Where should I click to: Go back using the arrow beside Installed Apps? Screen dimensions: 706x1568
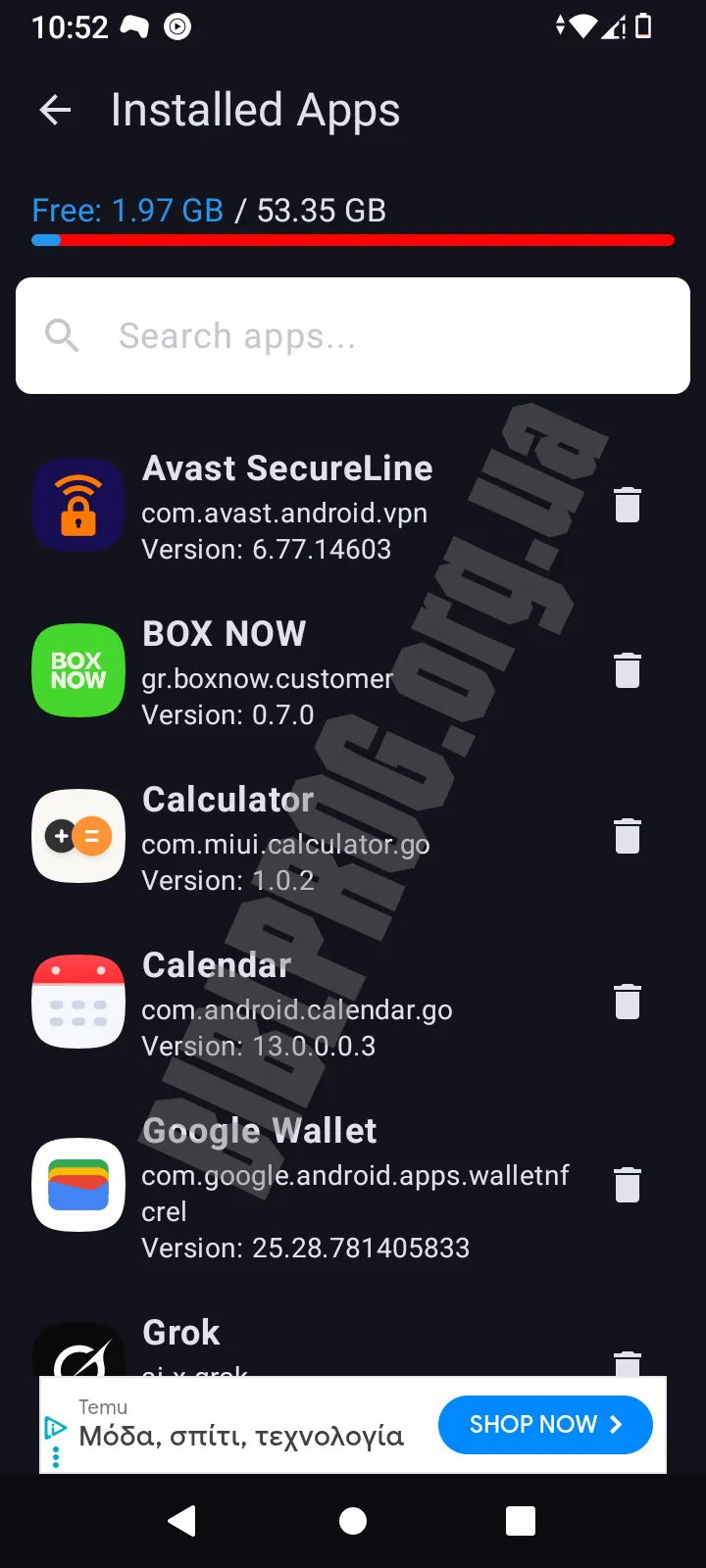pos(55,110)
